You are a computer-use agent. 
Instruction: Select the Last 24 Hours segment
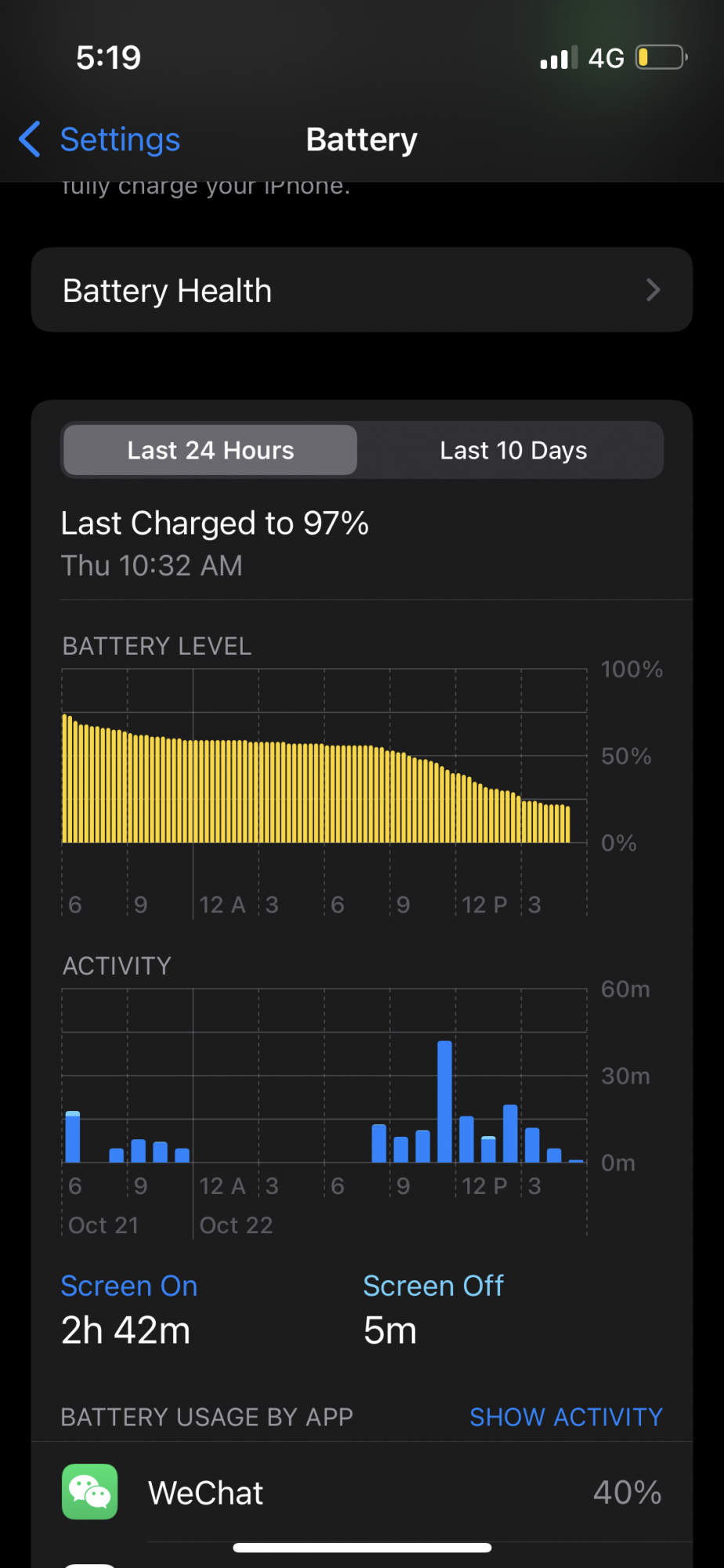[210, 450]
